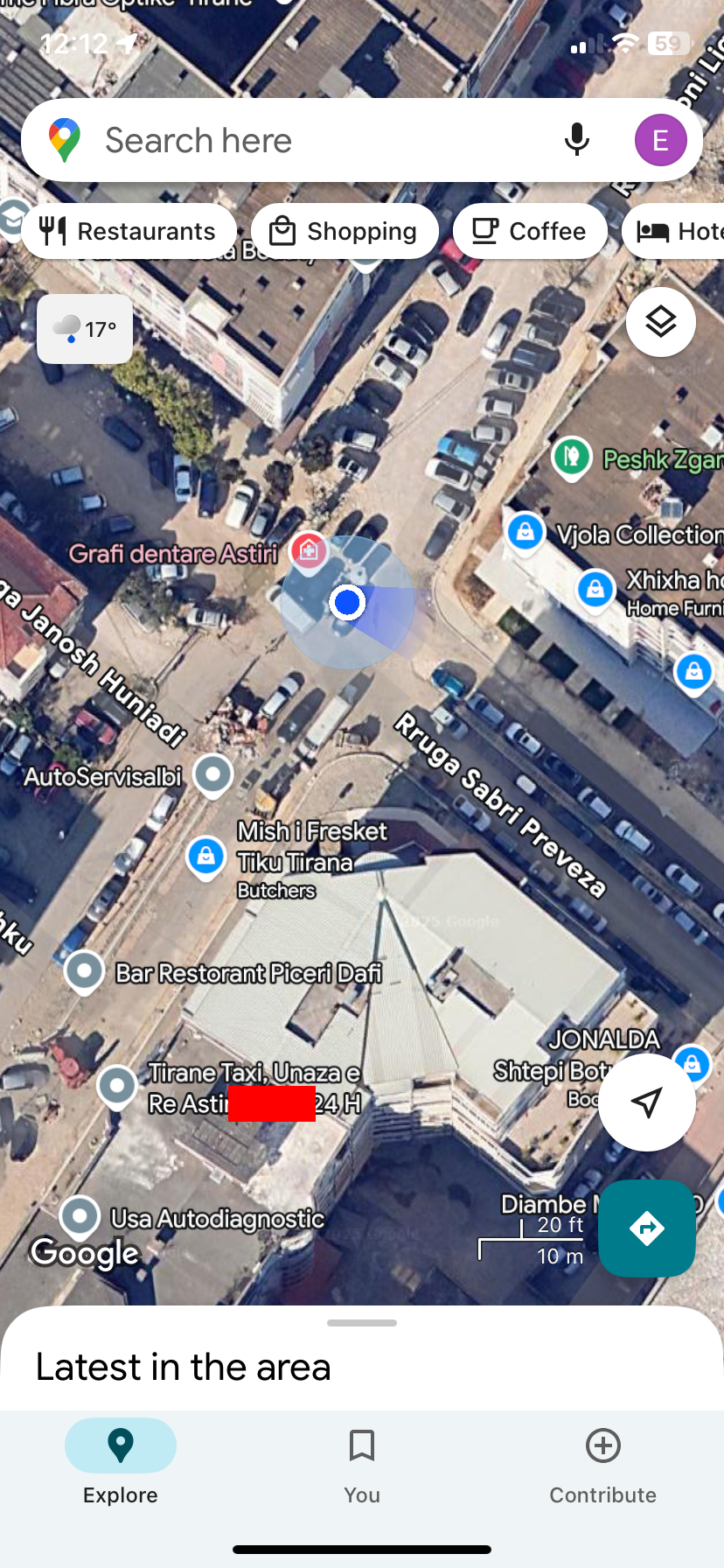Open Grafi dentare Astiri place marker

[x=308, y=550]
